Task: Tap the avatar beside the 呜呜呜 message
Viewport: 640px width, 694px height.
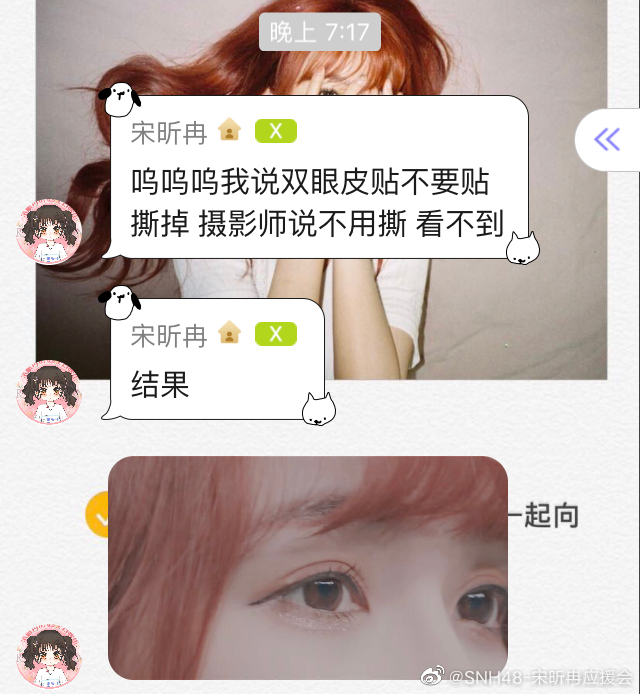Action: (x=49, y=232)
